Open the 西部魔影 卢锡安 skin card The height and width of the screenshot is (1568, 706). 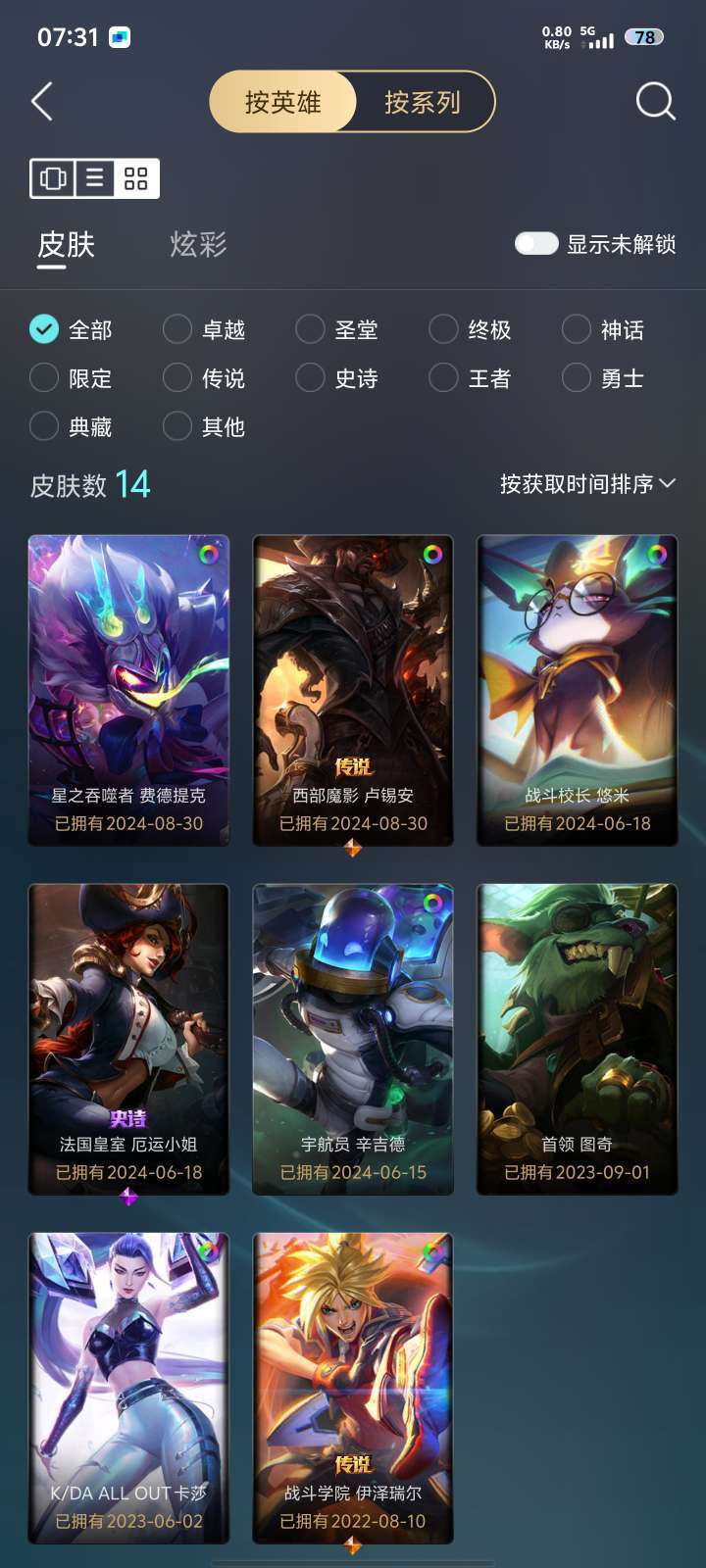353,690
